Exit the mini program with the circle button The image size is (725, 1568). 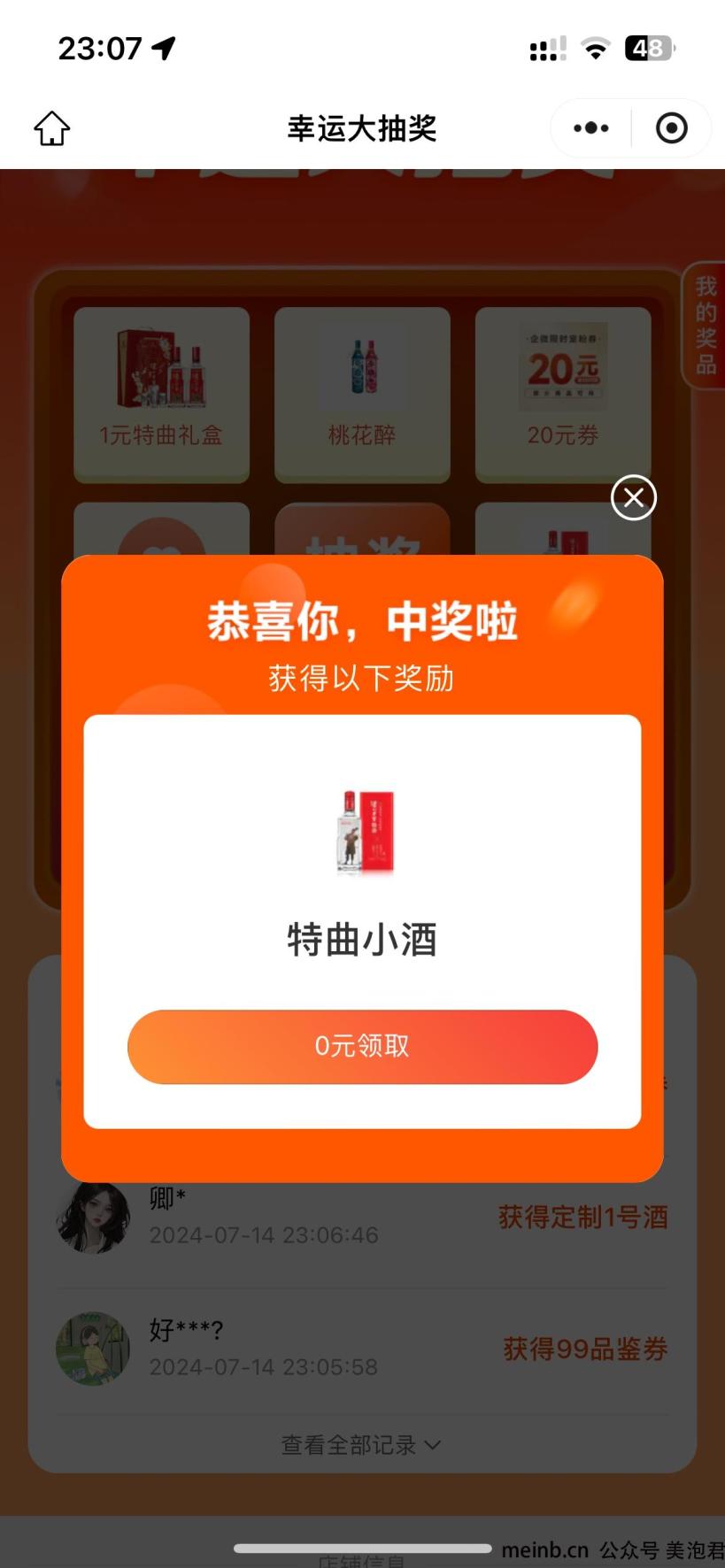[x=671, y=129]
